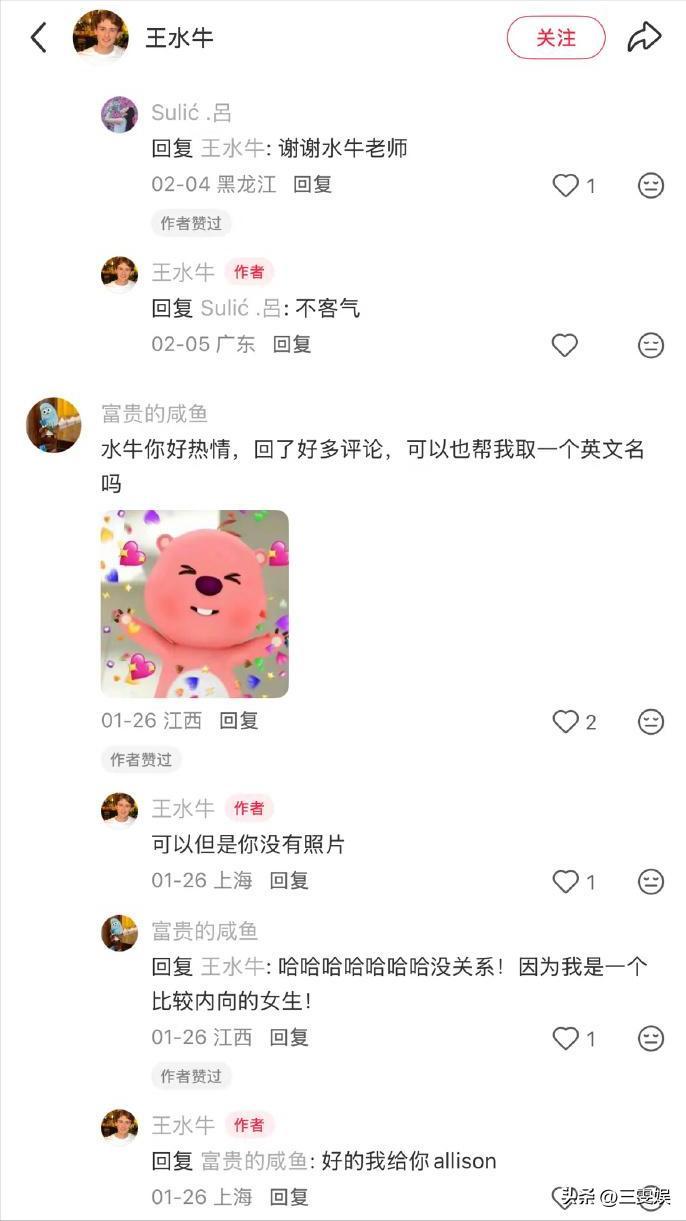Open Sulić .吕's profile avatar

click(119, 115)
